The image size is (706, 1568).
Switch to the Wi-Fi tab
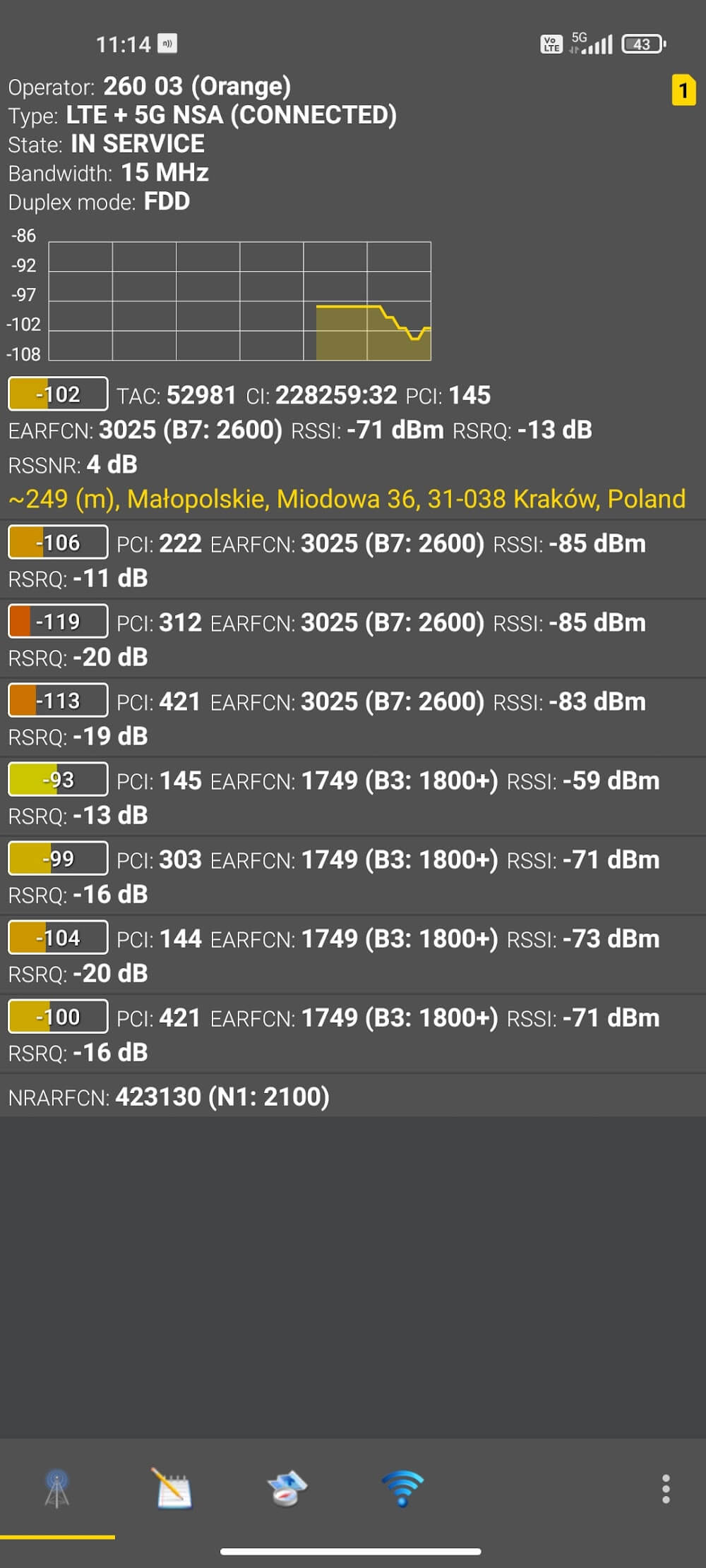[402, 1489]
